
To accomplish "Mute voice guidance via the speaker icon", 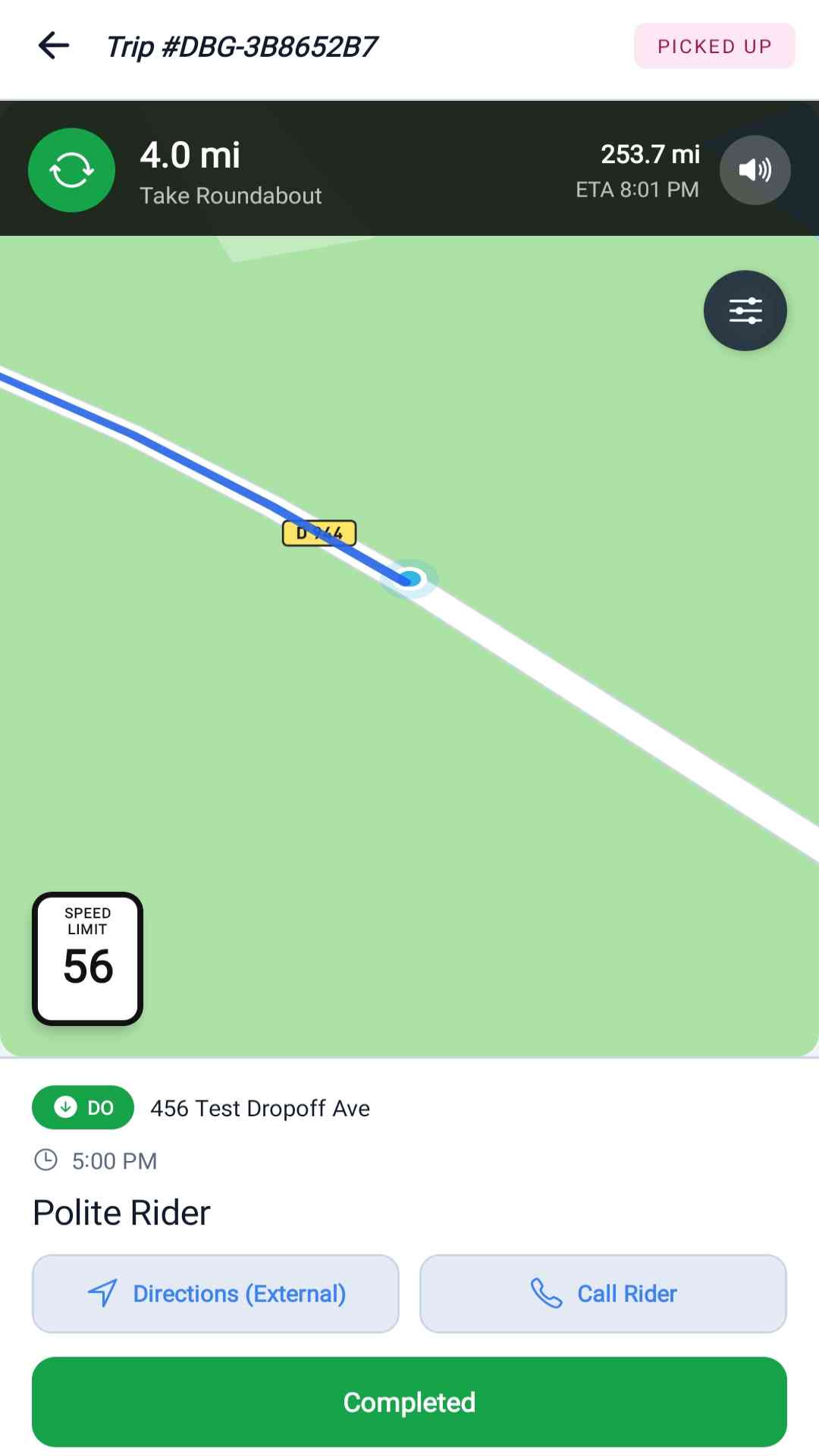I will pos(755,170).
